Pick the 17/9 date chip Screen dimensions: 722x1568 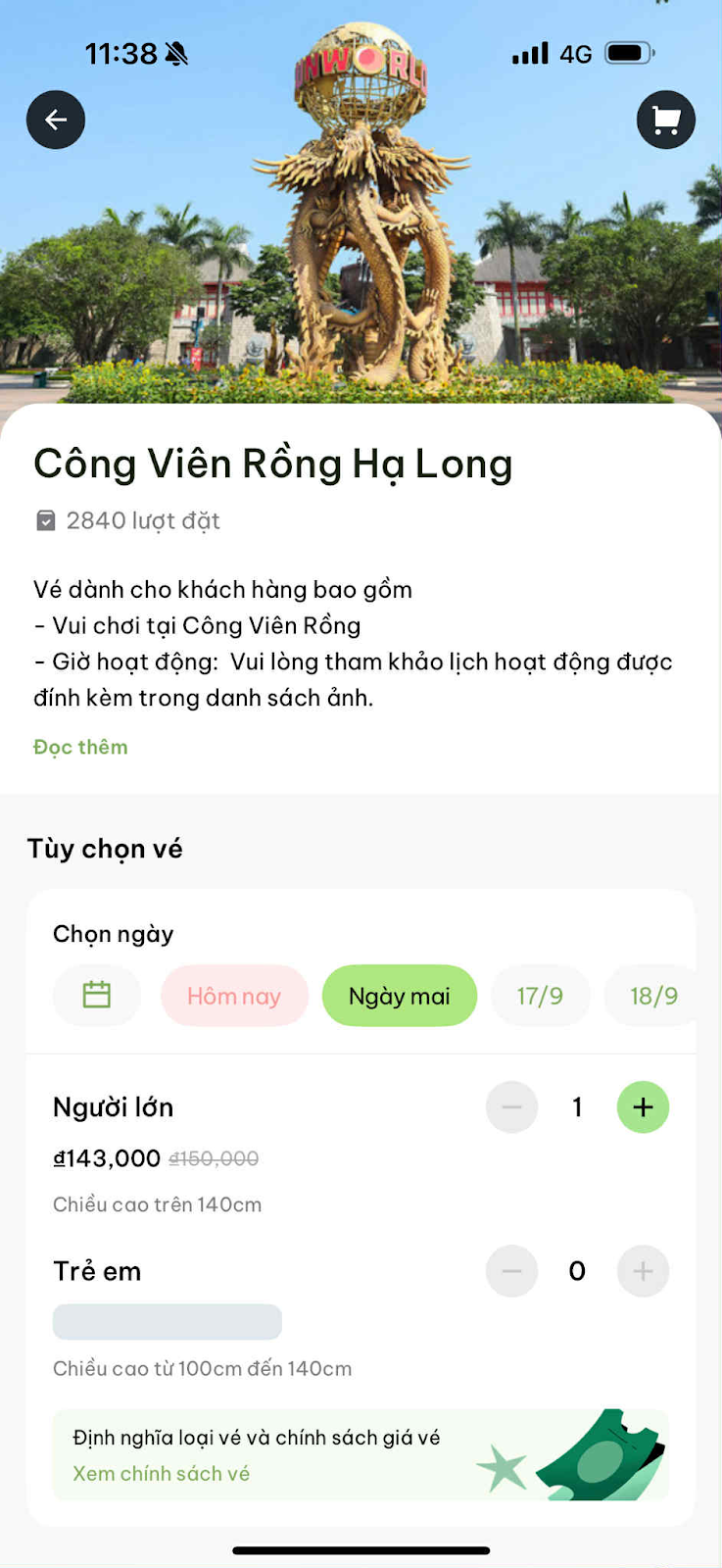(x=540, y=996)
